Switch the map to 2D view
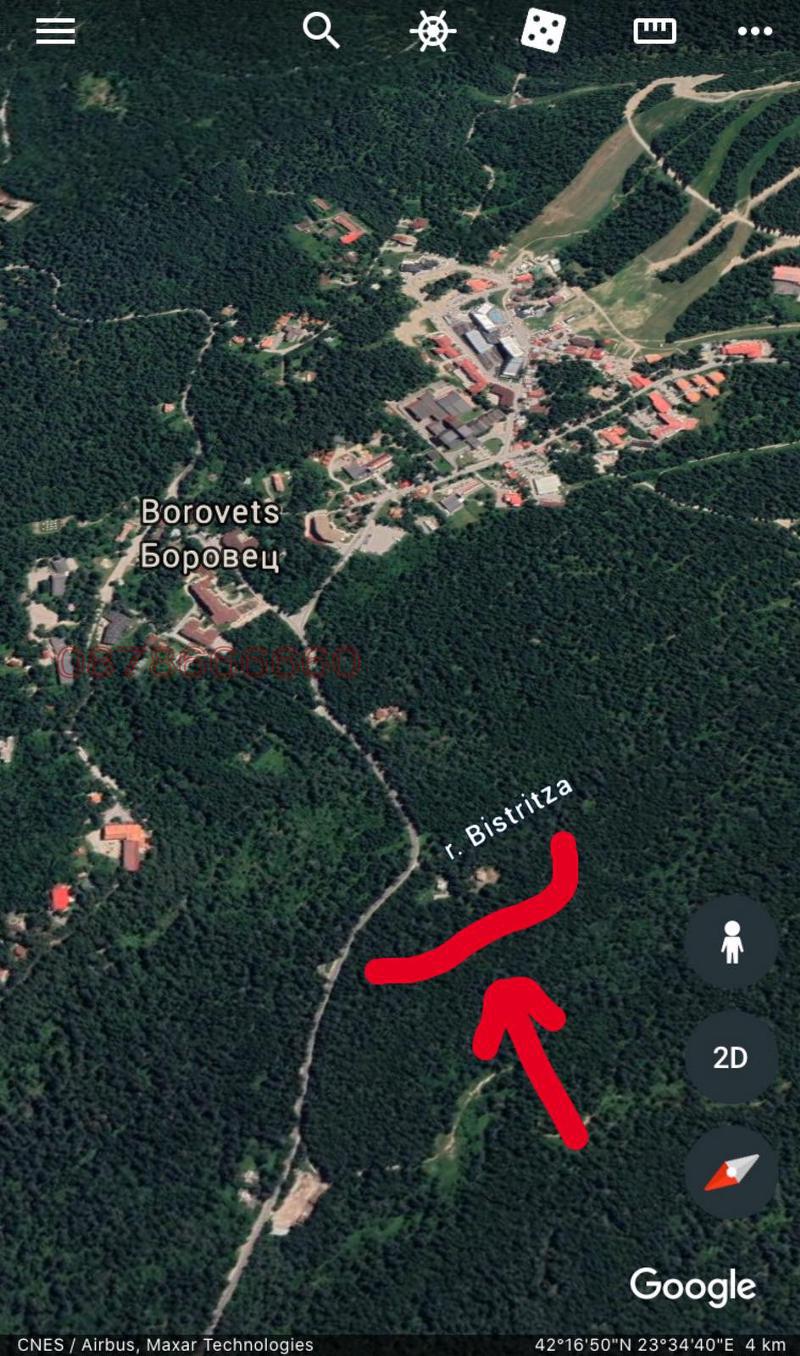The width and height of the screenshot is (800, 1356). (733, 1057)
